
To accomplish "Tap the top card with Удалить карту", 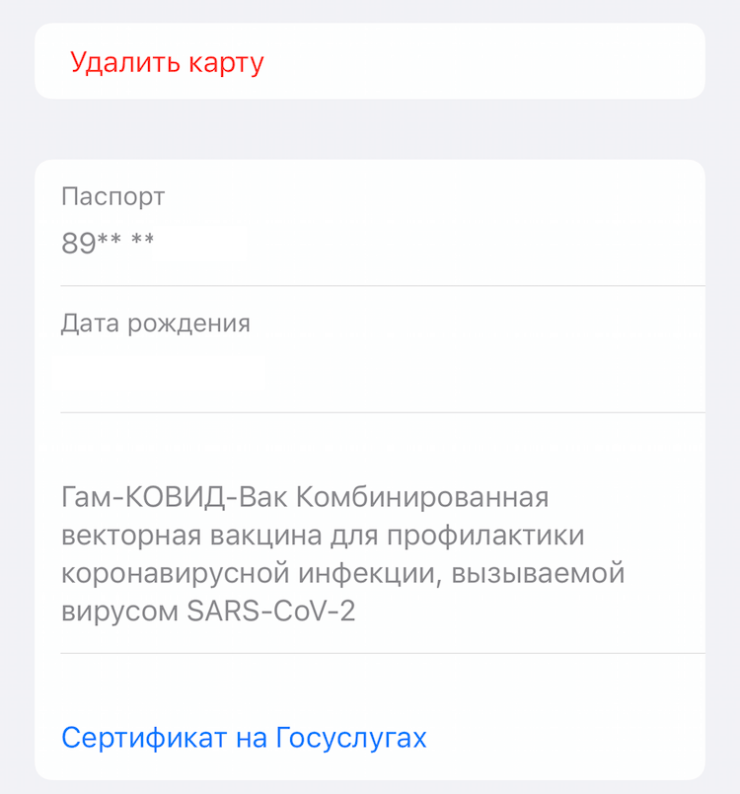I will [370, 62].
